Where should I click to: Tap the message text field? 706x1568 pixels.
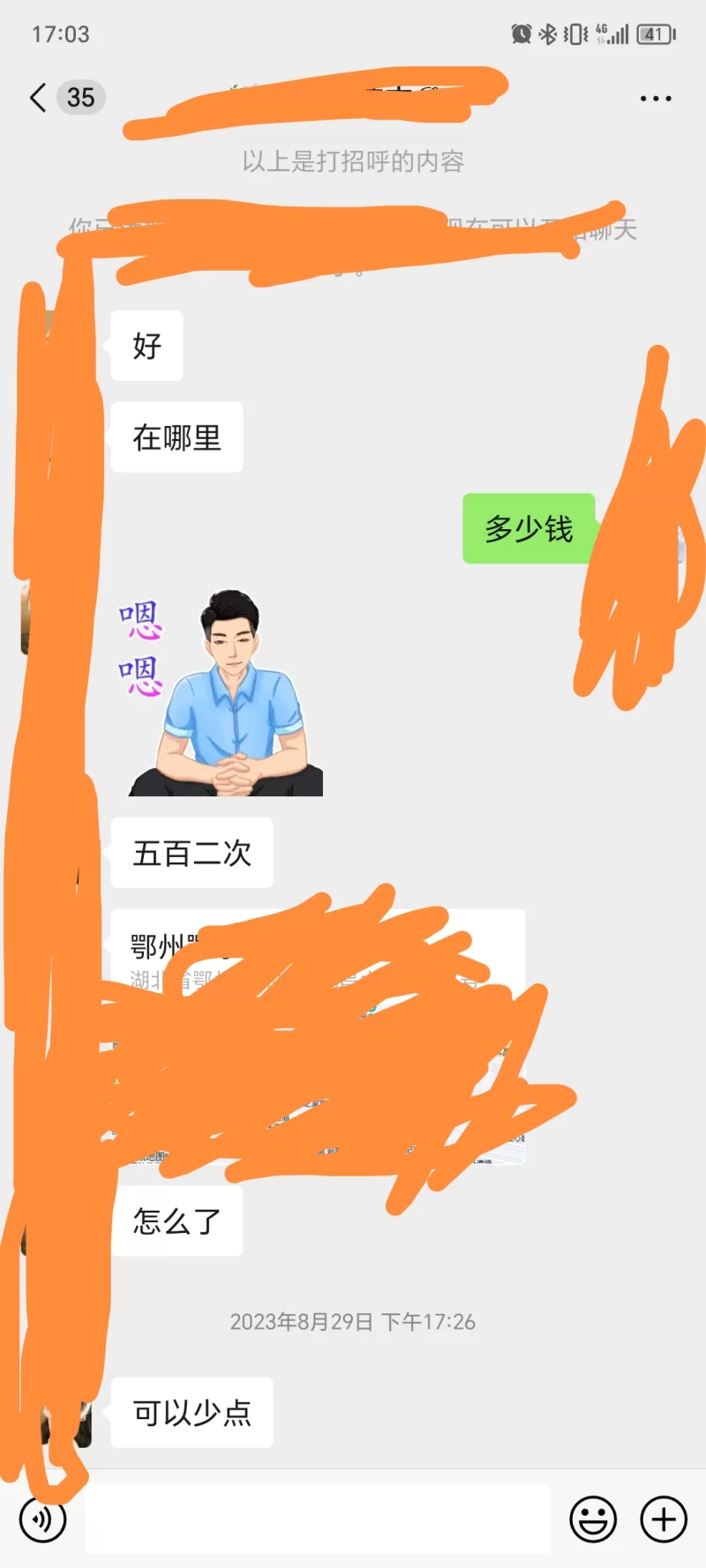(318, 1519)
